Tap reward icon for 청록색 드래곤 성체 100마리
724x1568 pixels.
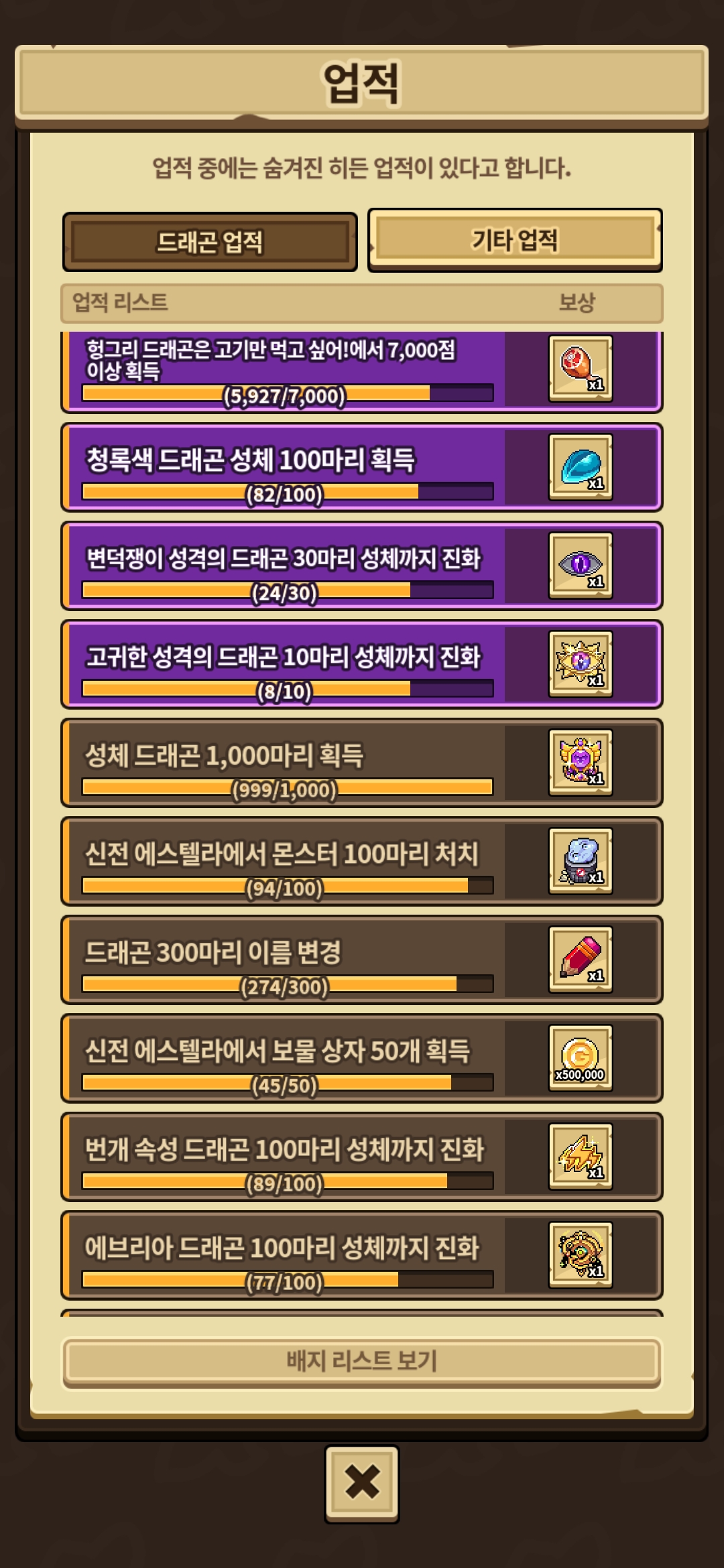[x=581, y=467]
